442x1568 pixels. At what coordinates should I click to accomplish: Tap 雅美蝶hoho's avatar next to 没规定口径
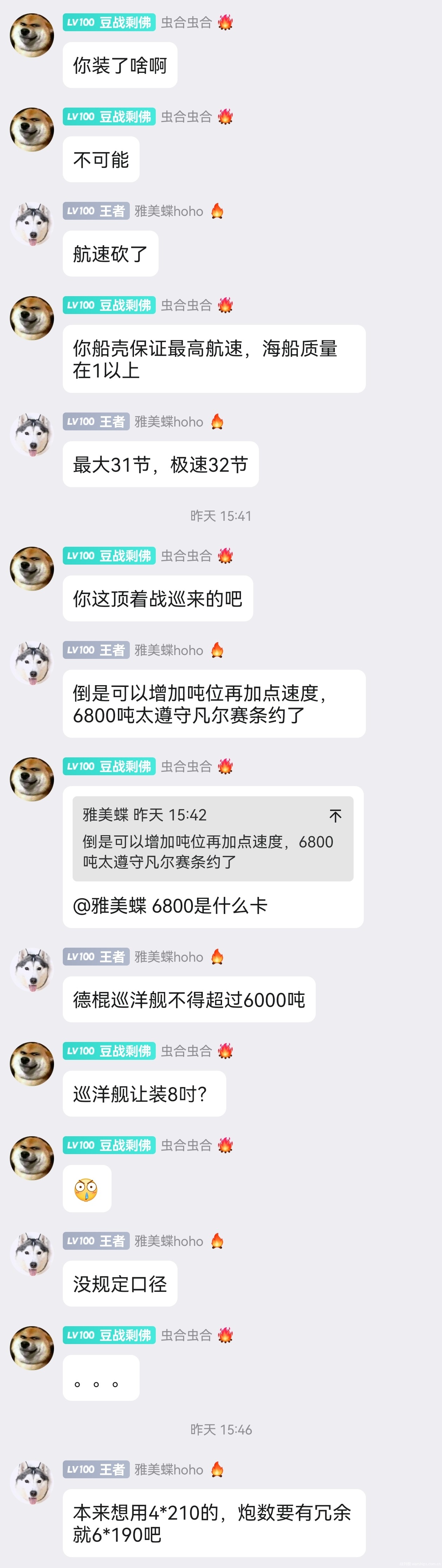coord(32,1255)
